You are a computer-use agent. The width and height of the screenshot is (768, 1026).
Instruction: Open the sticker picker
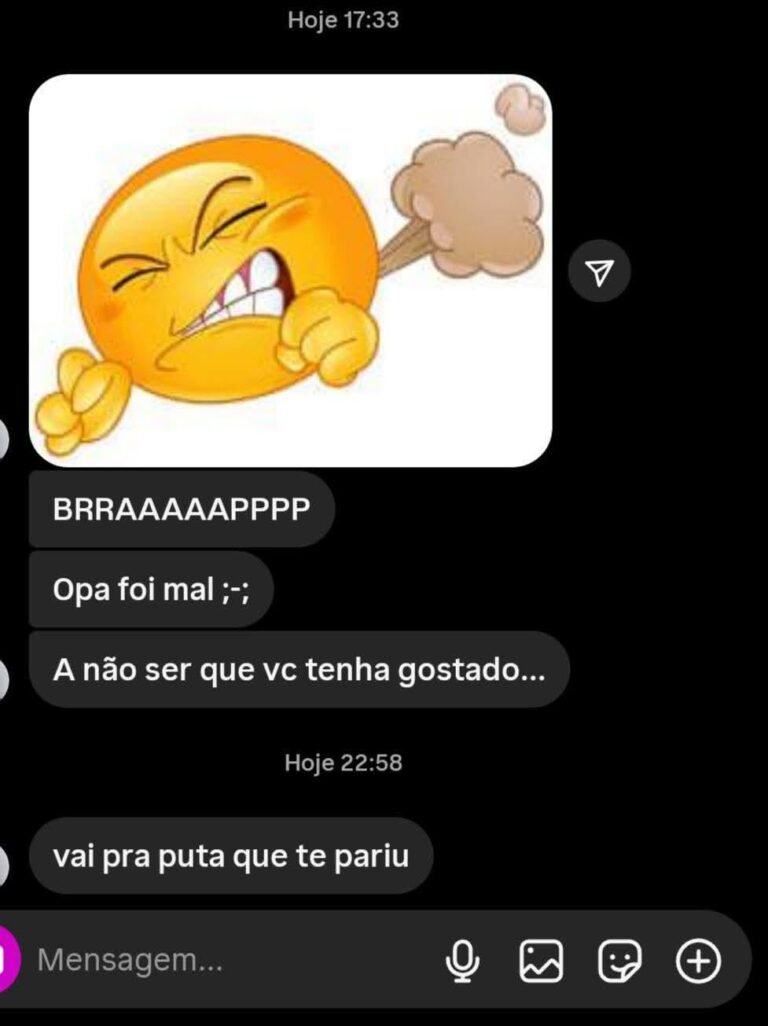pyautogui.click(x=619, y=962)
